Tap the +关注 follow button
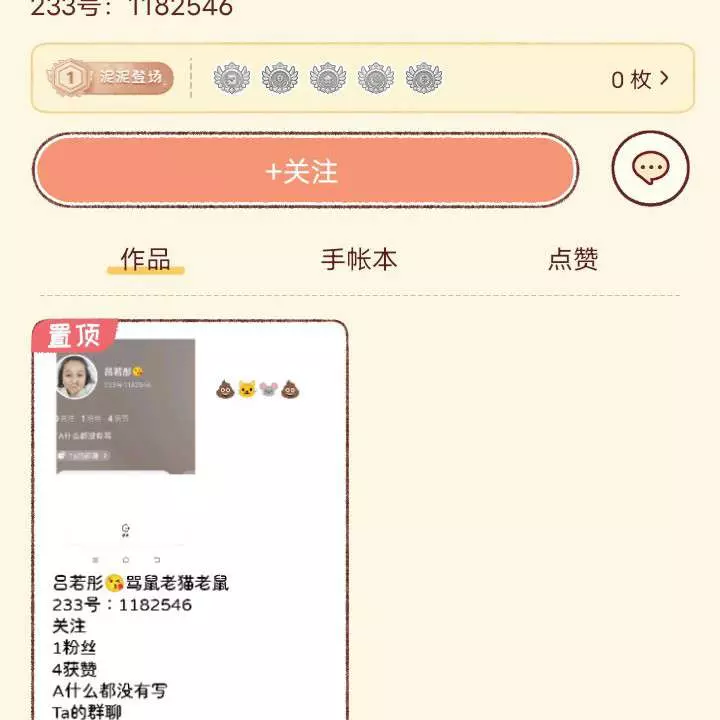The image size is (720, 720). click(304, 171)
